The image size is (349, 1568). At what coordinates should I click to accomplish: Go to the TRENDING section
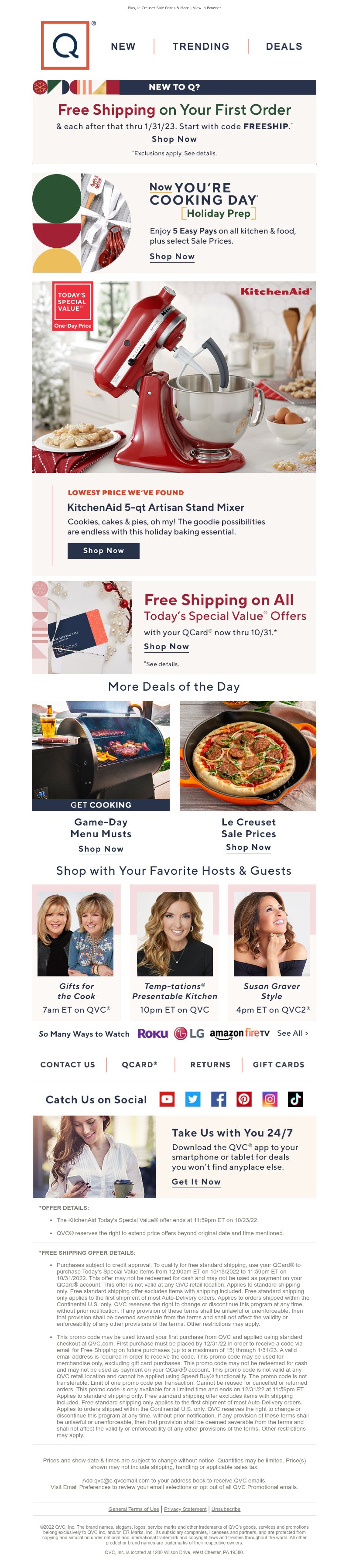click(200, 46)
